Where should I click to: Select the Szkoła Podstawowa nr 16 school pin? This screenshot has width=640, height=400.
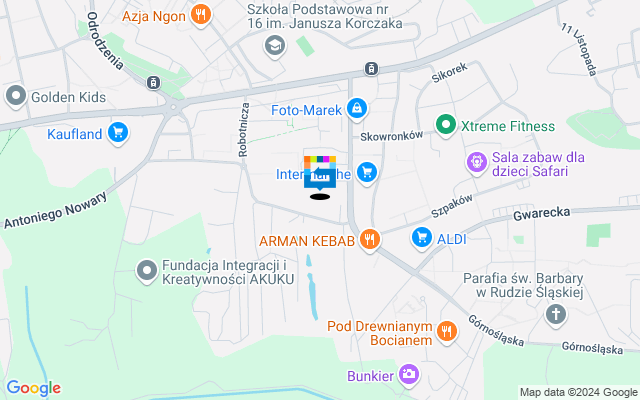click(274, 44)
